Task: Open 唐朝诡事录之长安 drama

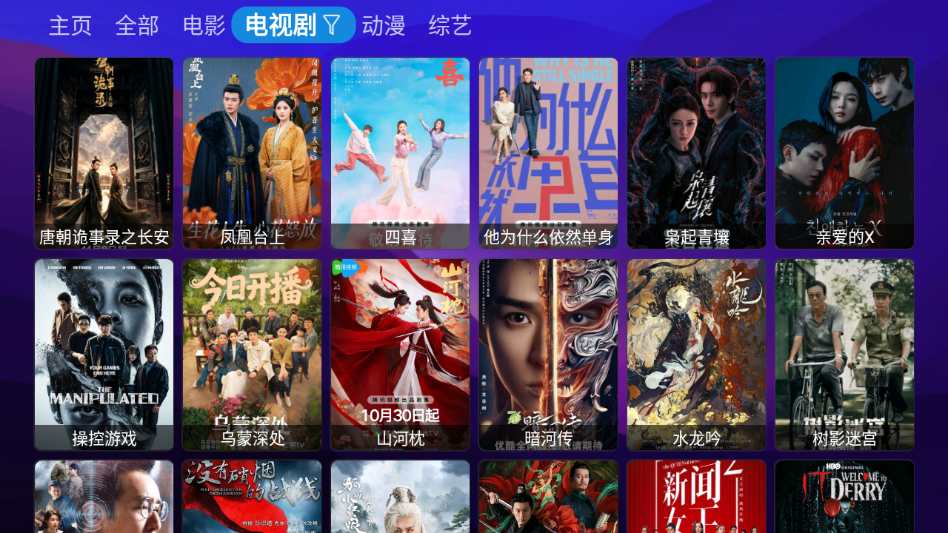Action: (104, 152)
